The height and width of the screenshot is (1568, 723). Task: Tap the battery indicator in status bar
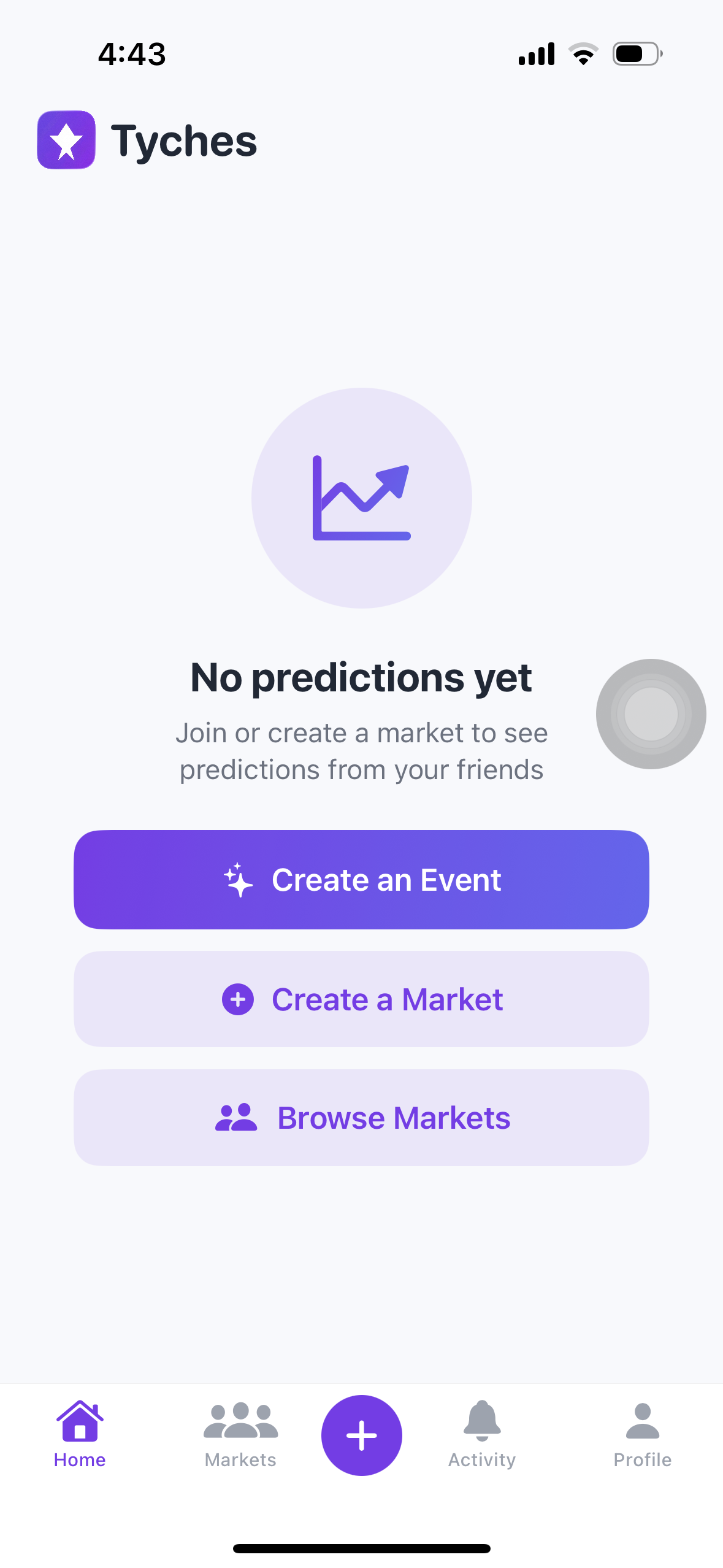click(635, 53)
